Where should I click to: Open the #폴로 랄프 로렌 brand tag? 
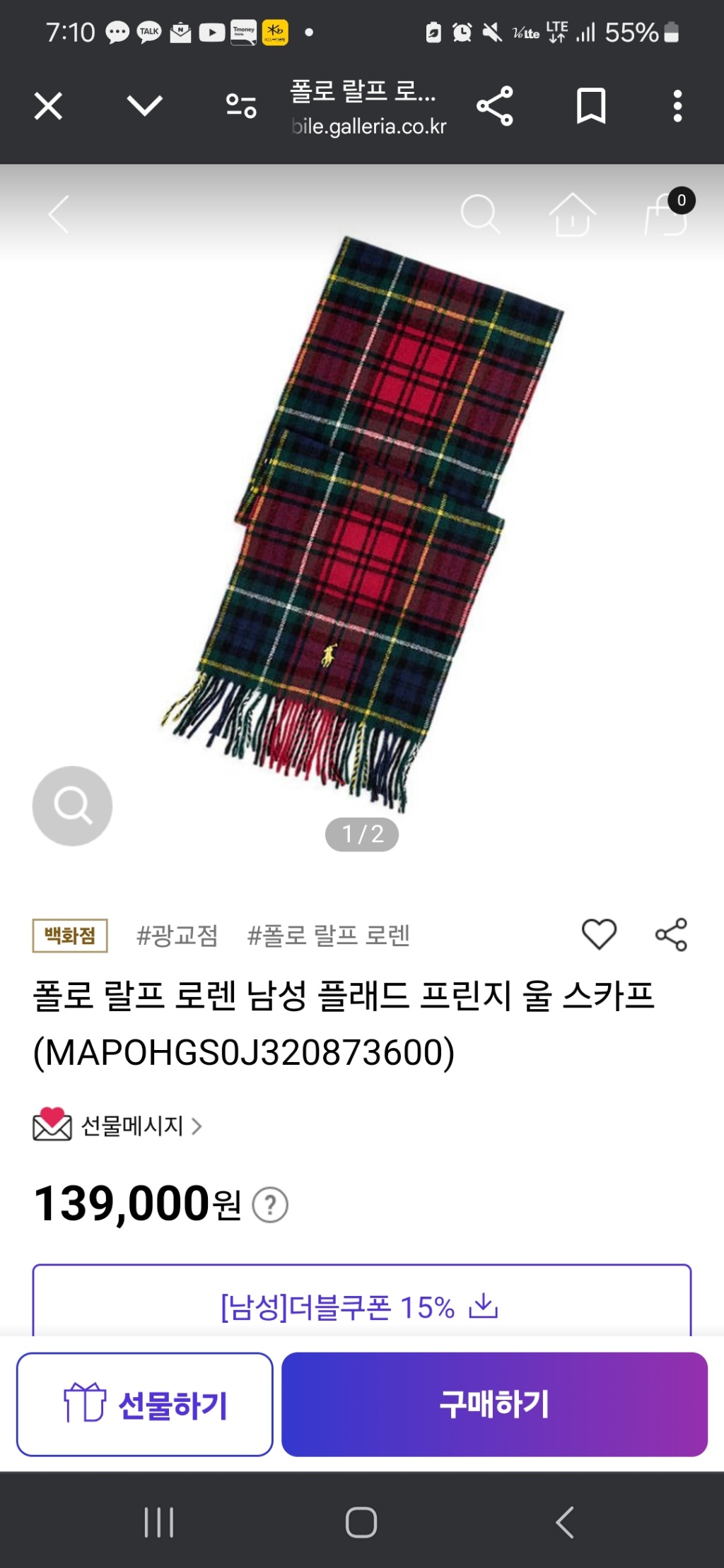[x=328, y=936]
